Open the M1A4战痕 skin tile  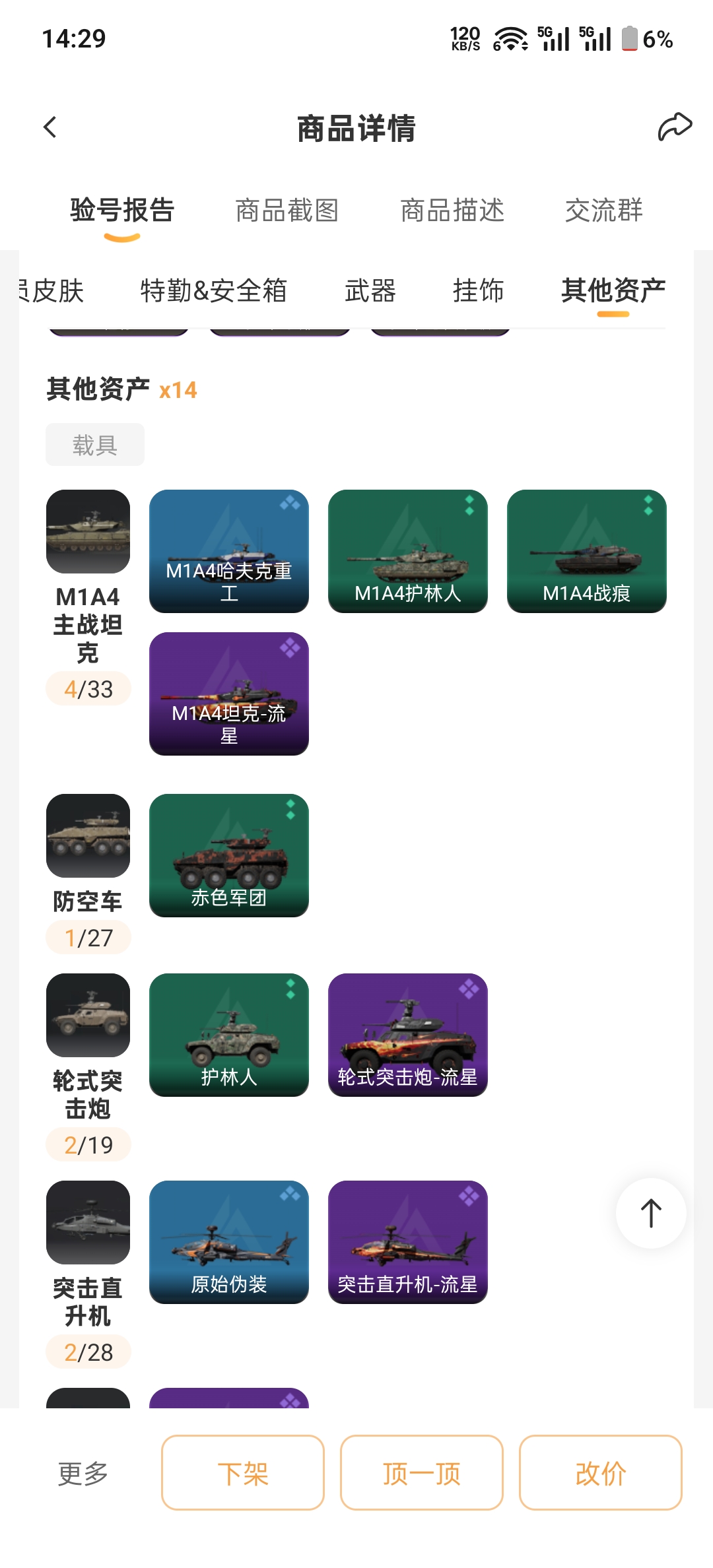tap(586, 551)
